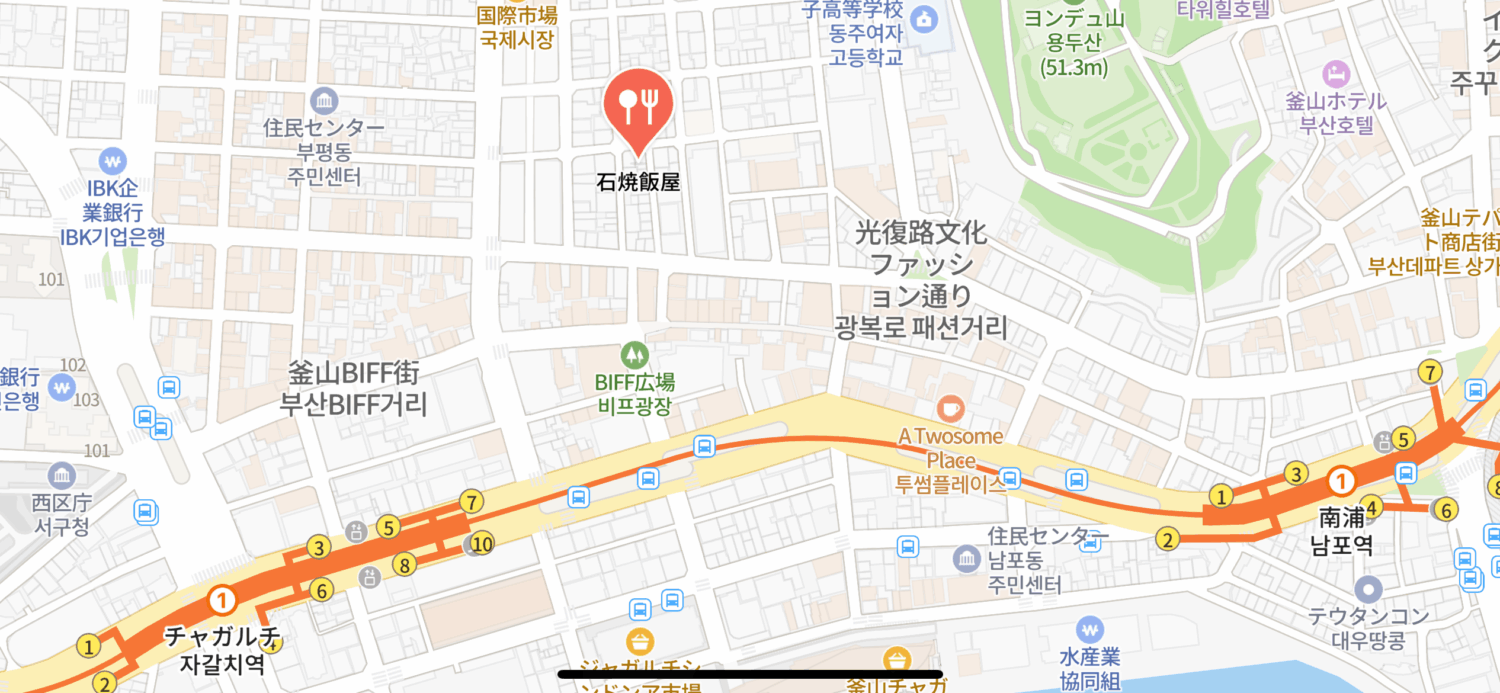
Task: Open the チャガルチ station marker
Action: (x=221, y=600)
